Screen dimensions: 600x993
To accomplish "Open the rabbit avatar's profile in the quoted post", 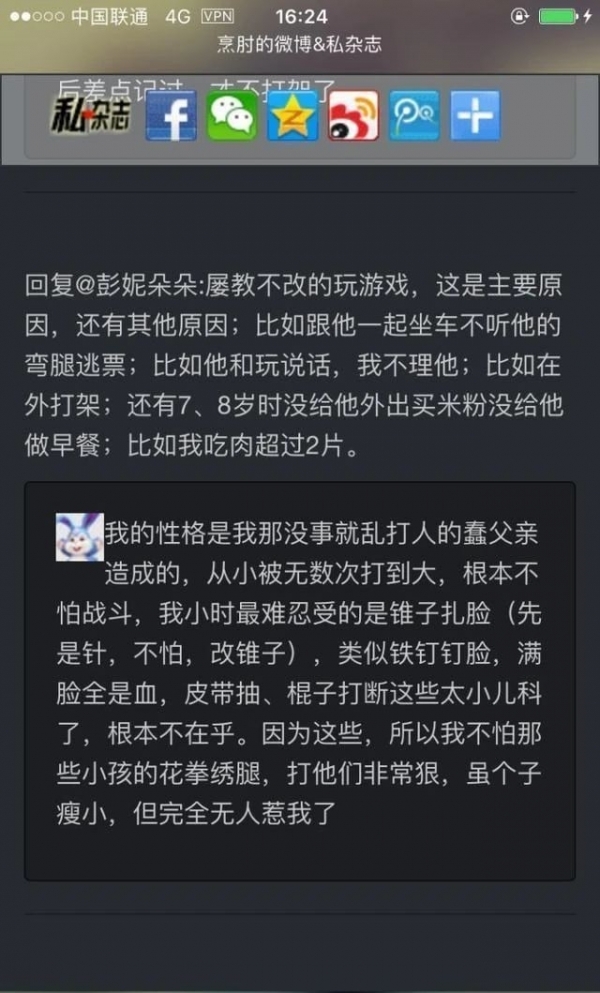I will point(79,537).
